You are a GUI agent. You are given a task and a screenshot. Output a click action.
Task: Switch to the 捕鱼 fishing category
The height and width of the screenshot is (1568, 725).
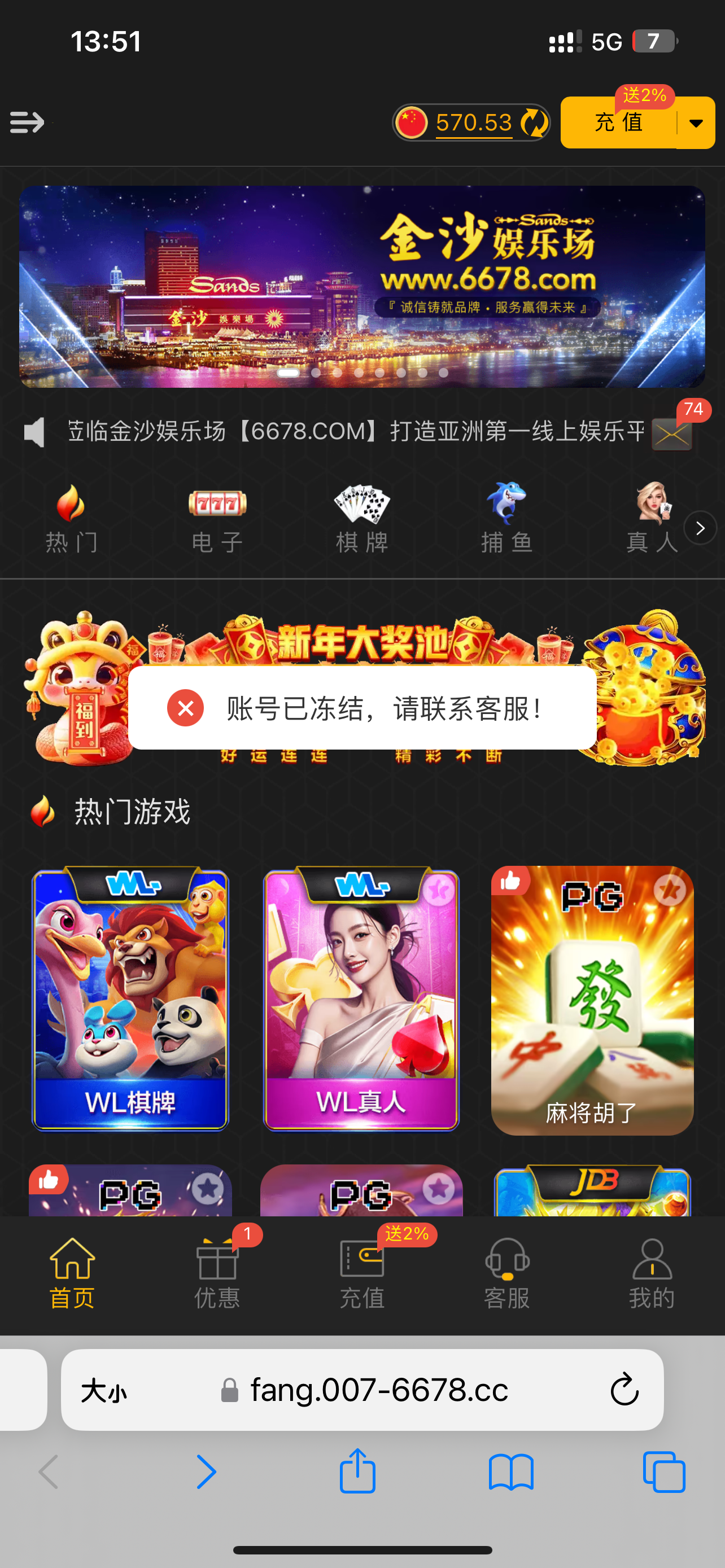(507, 519)
